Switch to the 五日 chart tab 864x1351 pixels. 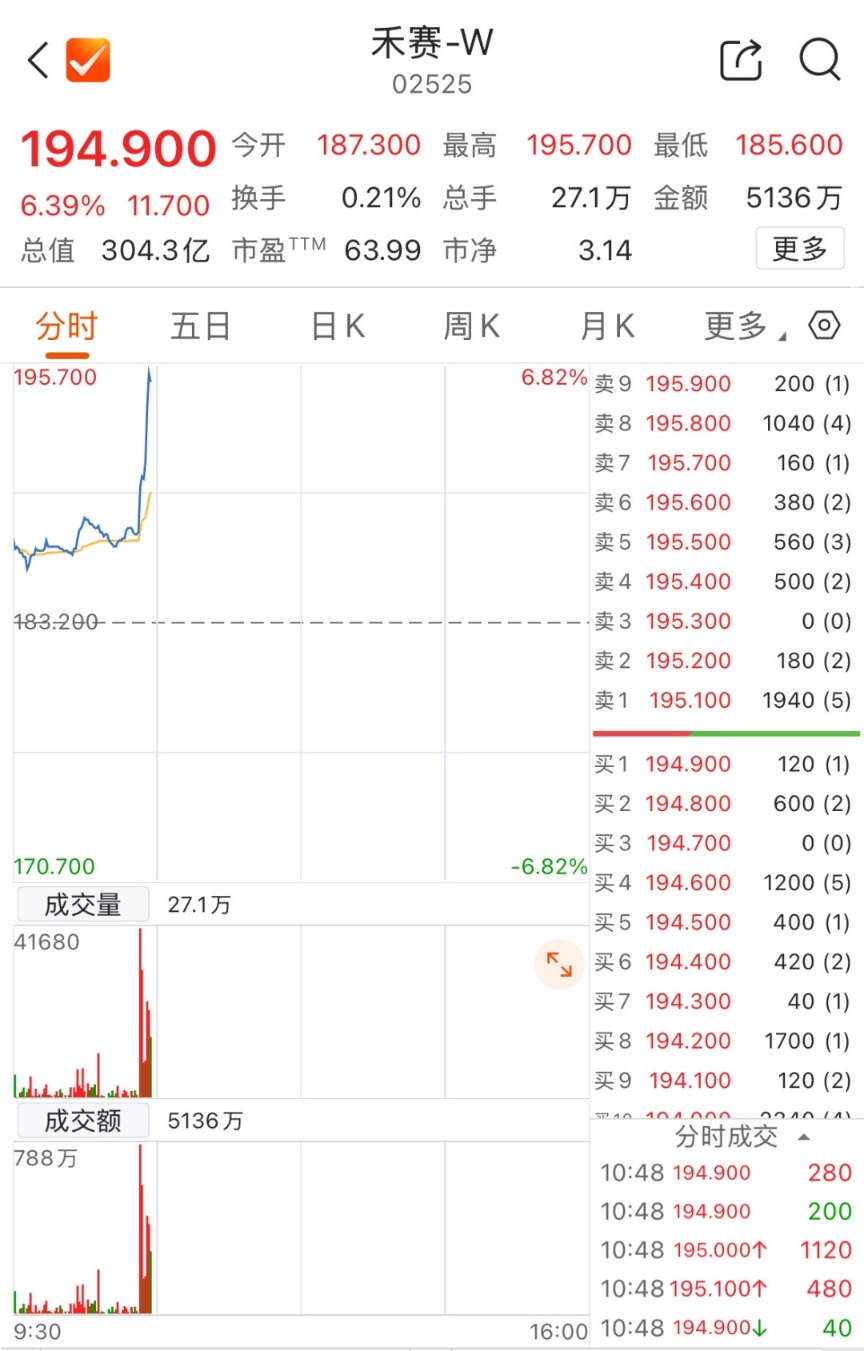pyautogui.click(x=200, y=326)
